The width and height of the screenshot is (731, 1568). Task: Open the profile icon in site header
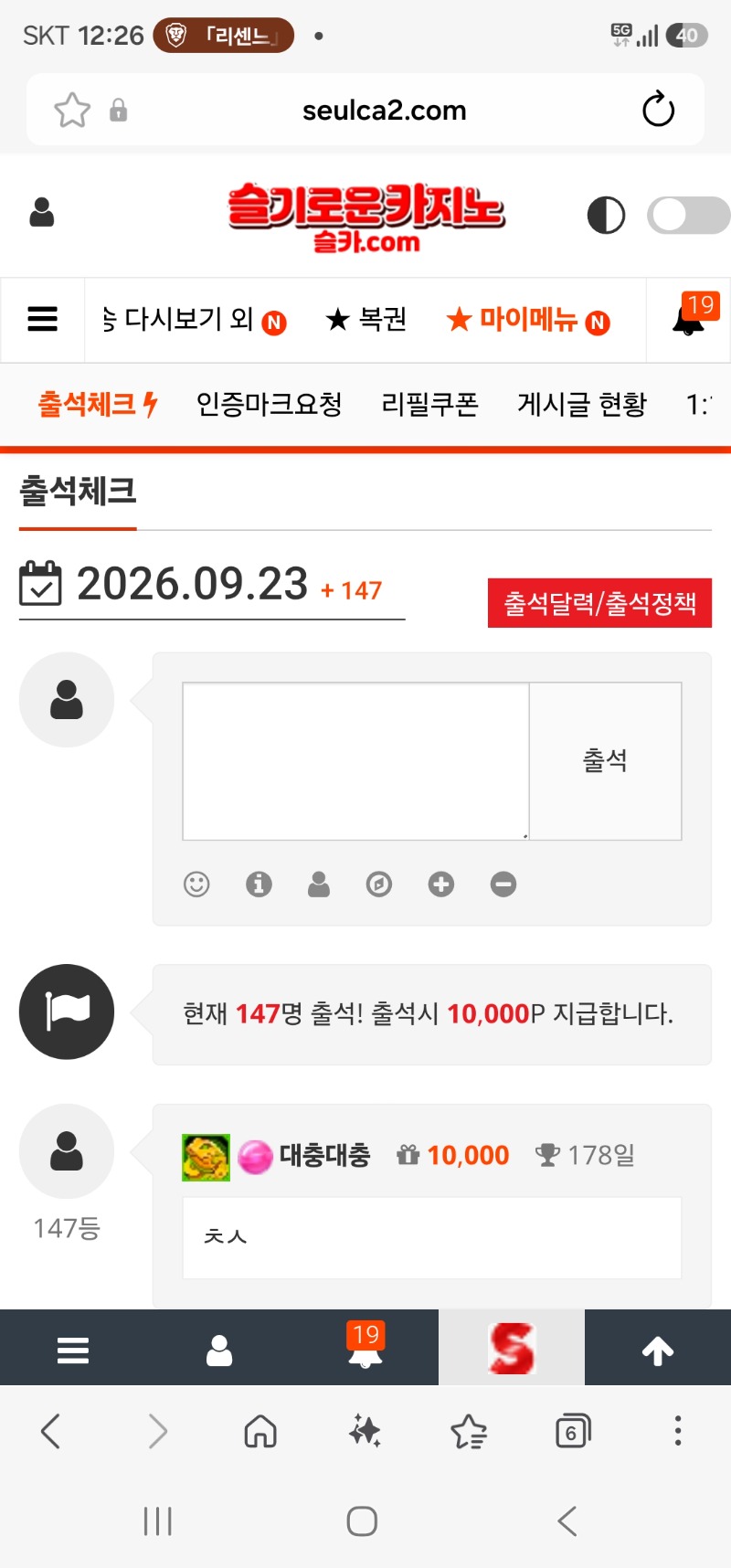[42, 212]
